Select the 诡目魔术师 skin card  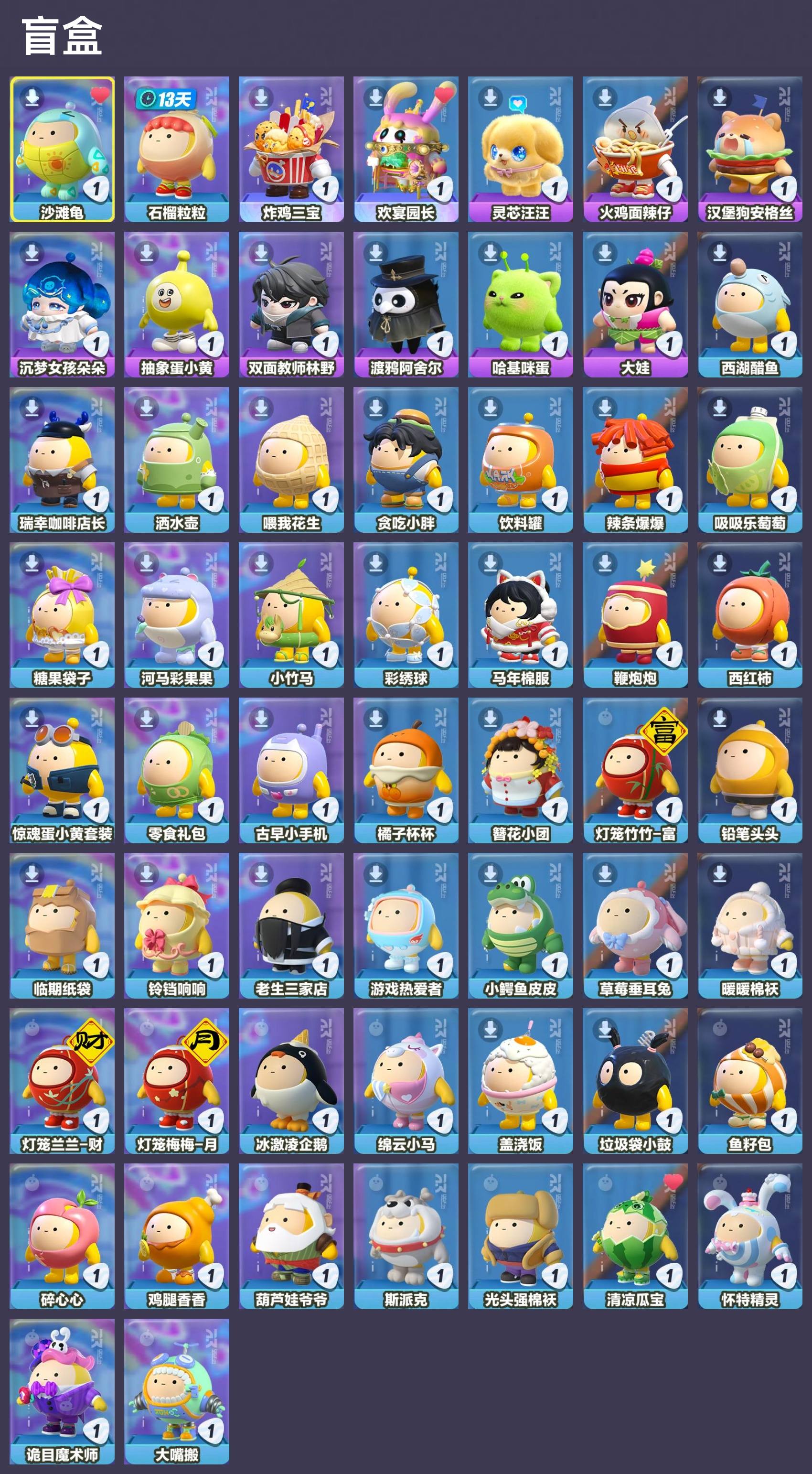coord(62,1392)
